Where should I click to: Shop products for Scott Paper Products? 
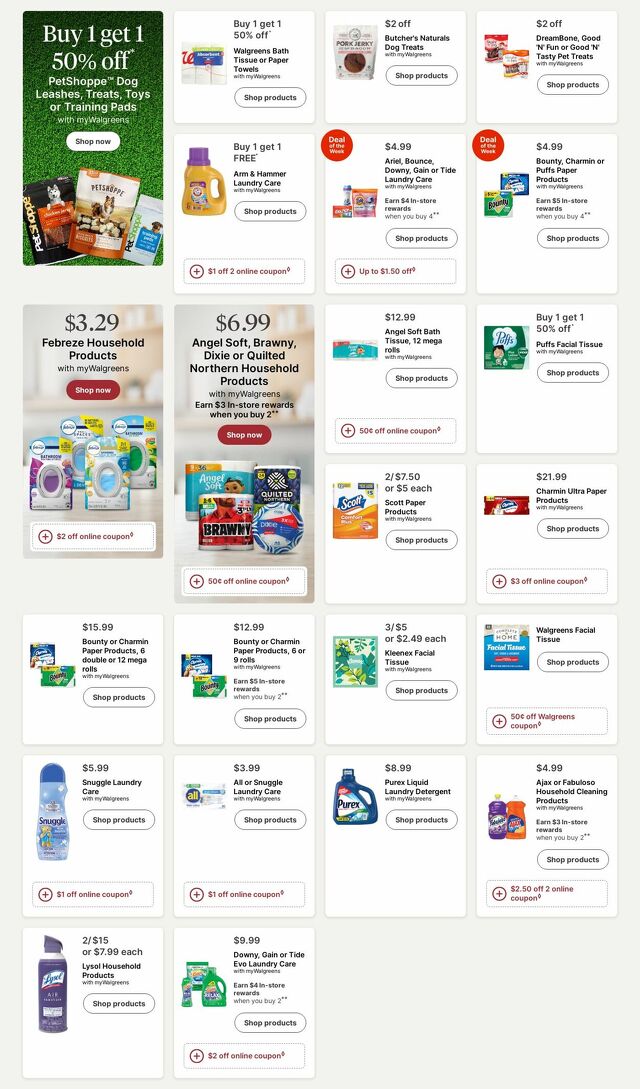(x=421, y=540)
